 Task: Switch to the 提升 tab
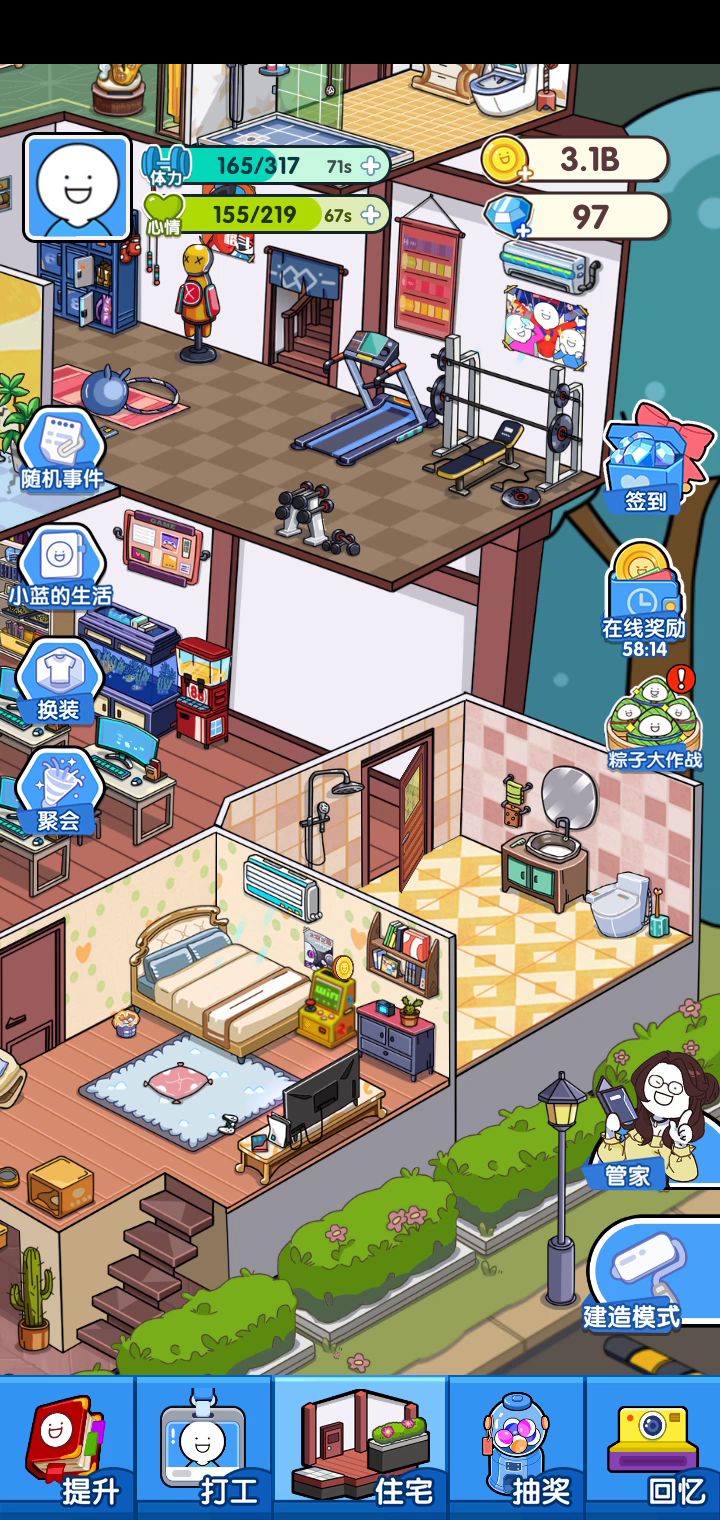68,1450
